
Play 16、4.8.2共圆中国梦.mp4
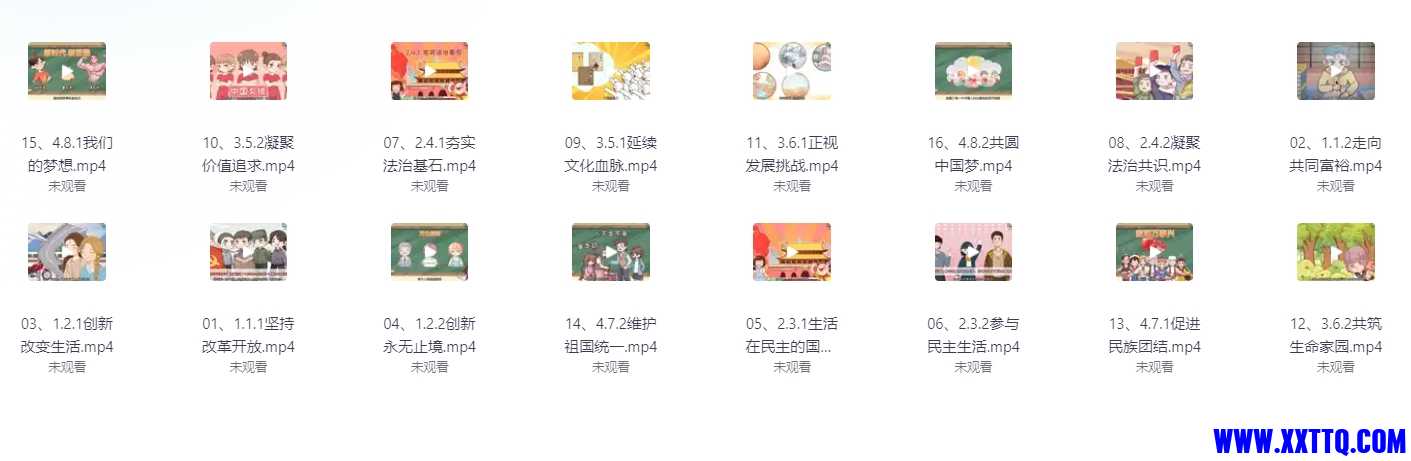[973, 71]
